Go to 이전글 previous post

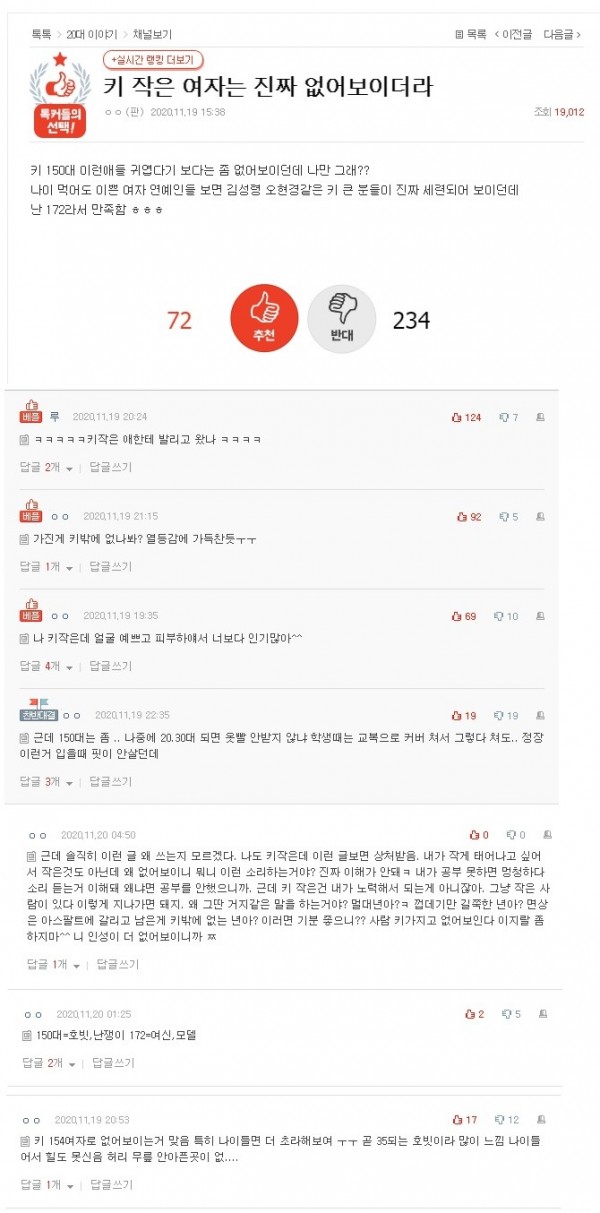[516, 34]
